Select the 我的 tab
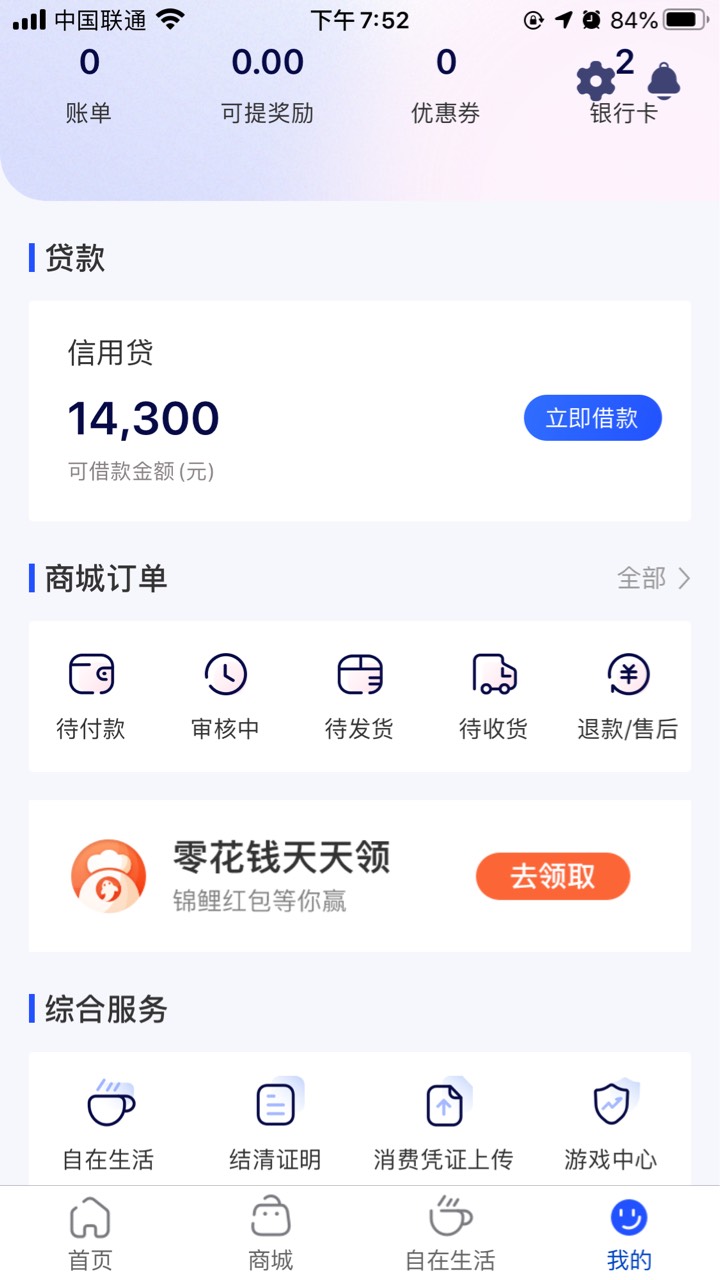The width and height of the screenshot is (720, 1280). click(x=629, y=1234)
